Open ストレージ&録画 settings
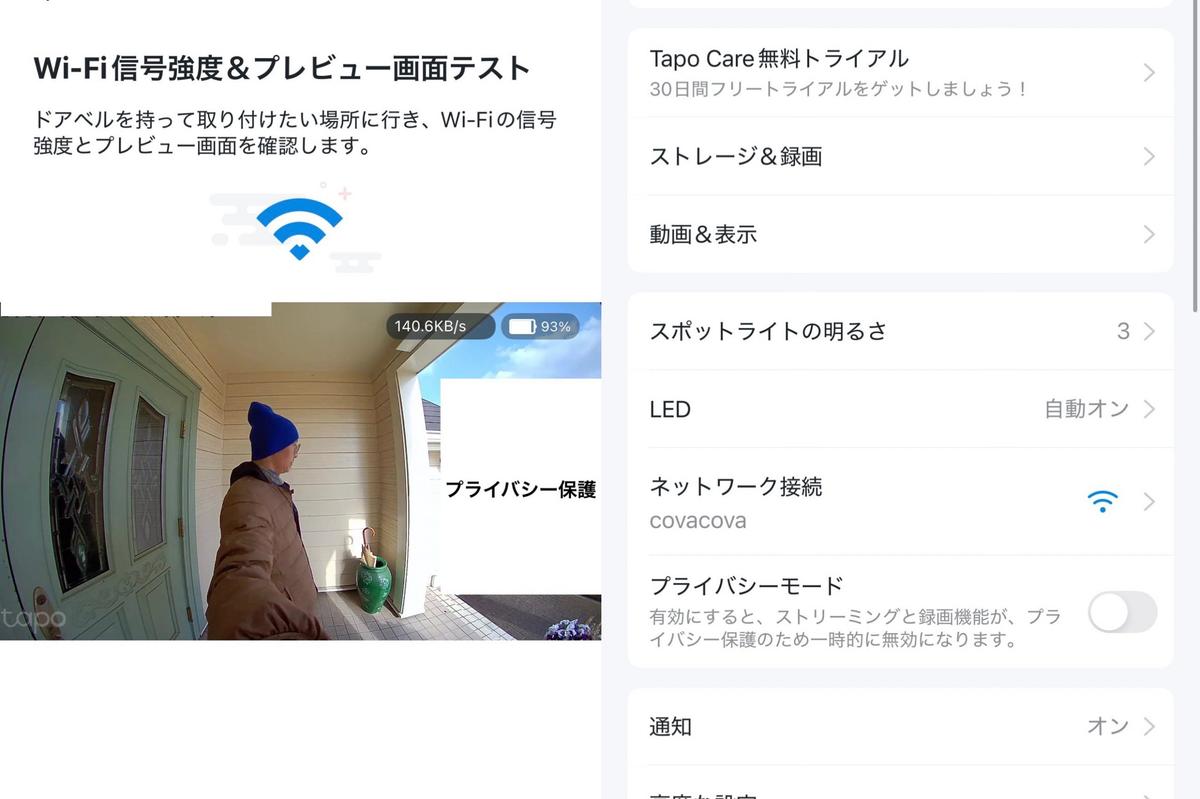Screen dimensions: 1200x799 900,156
